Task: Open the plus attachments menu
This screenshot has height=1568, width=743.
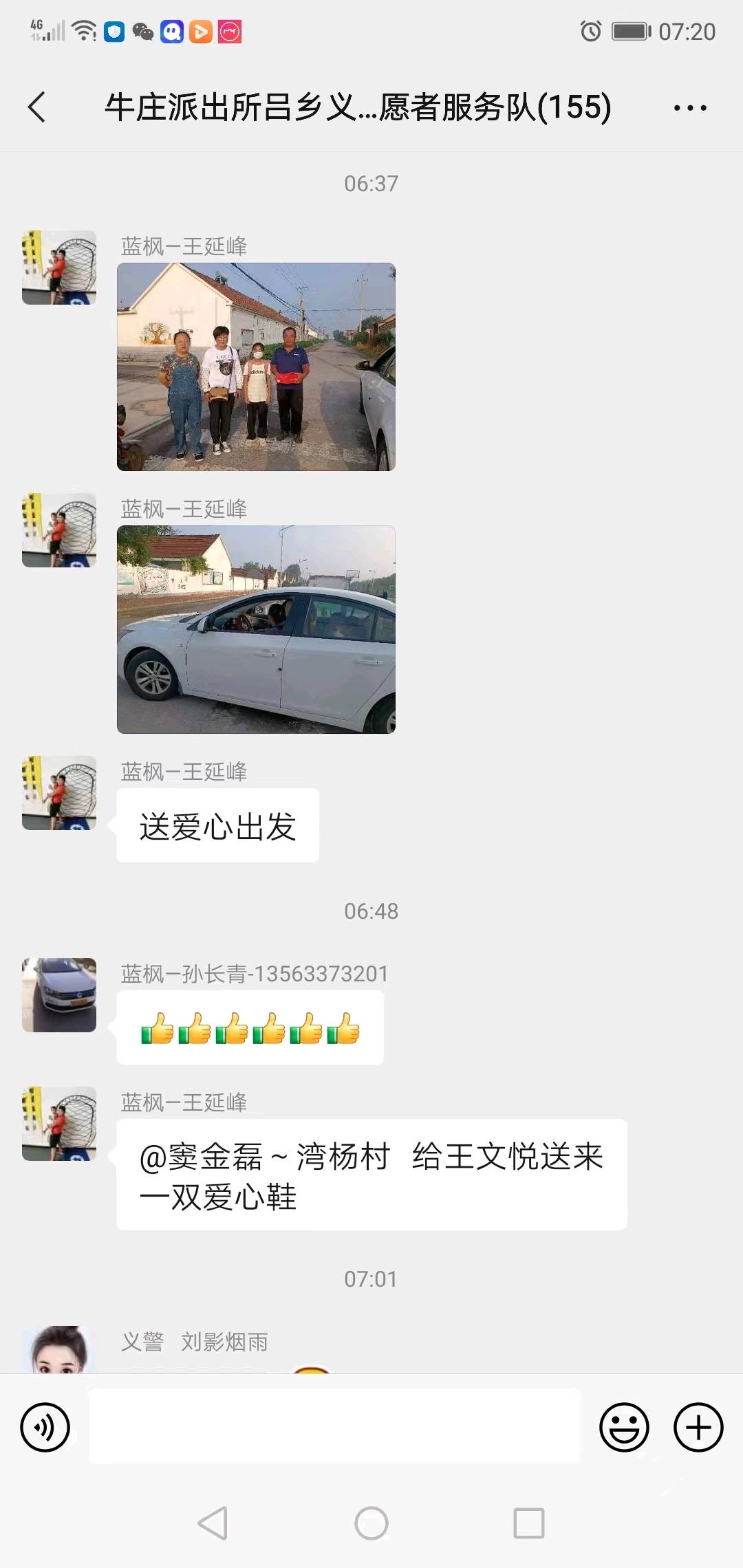Action: [x=698, y=1427]
